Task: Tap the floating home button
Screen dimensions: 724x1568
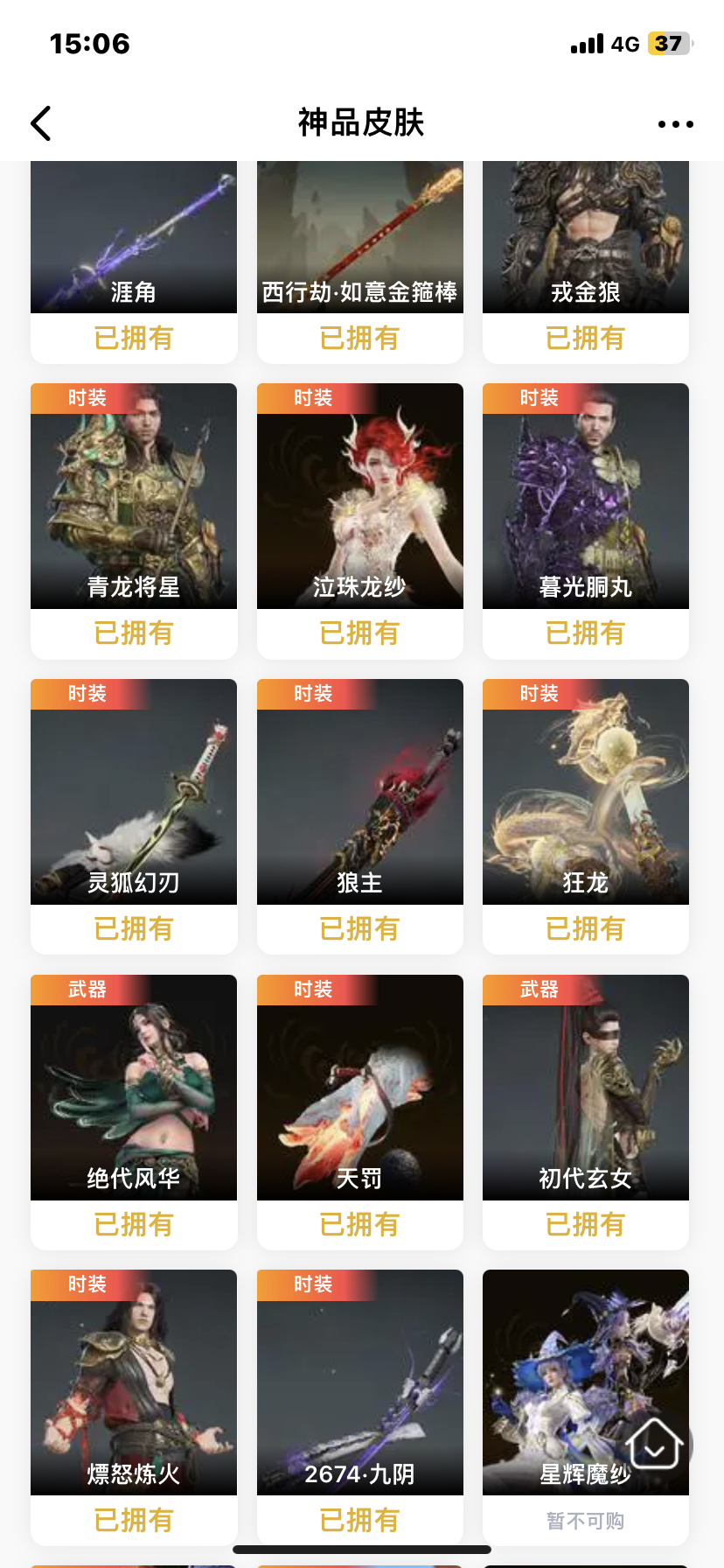Action: 655,1444
